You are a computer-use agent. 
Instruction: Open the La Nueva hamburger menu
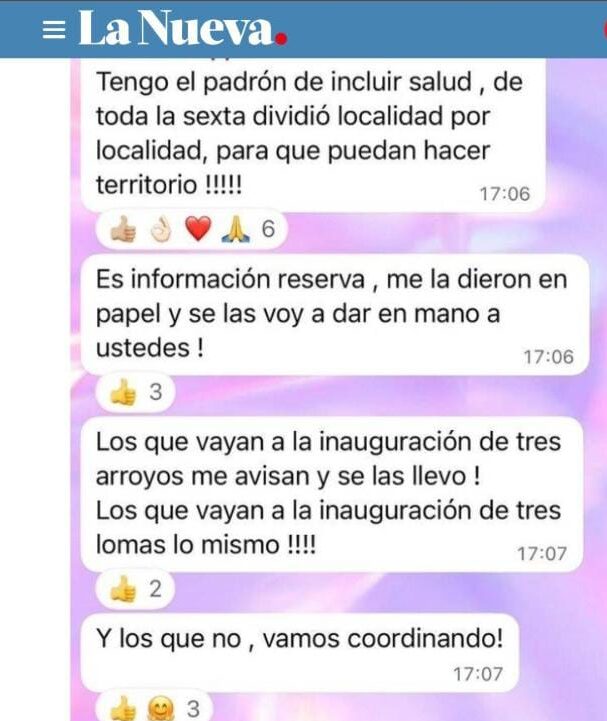(x=53, y=30)
